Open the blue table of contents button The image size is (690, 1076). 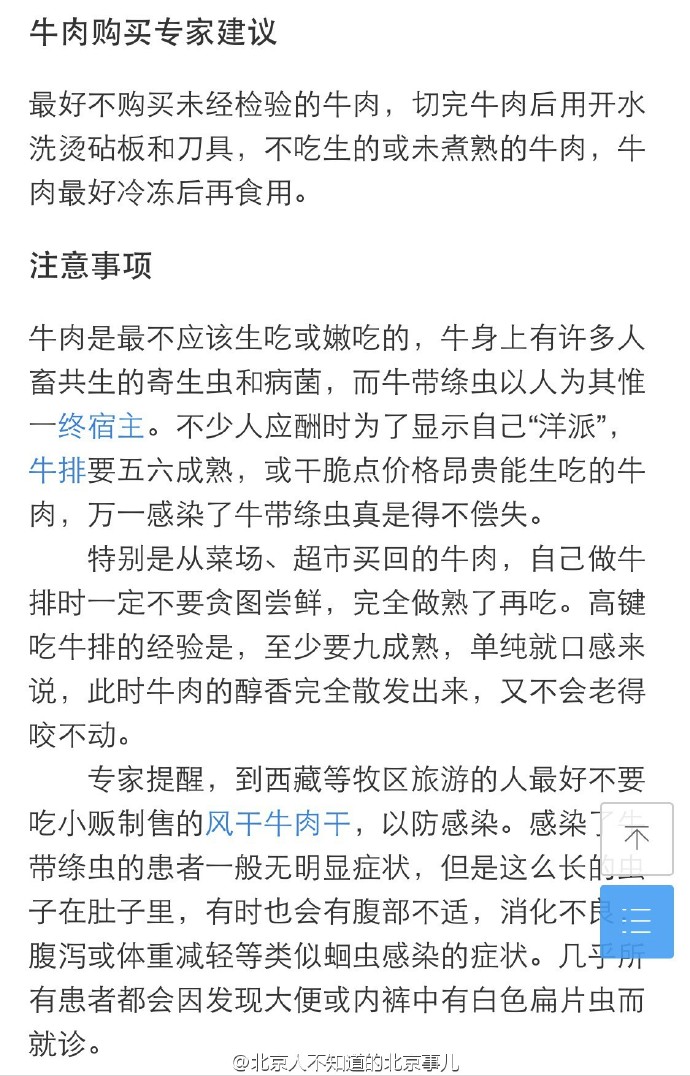[636, 920]
